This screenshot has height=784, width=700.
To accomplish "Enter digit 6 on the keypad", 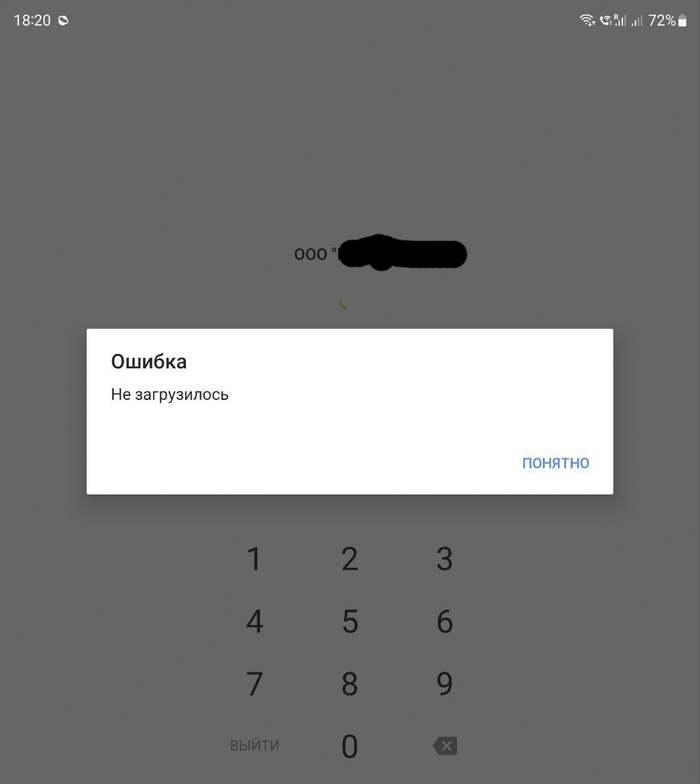I will click(x=445, y=621).
